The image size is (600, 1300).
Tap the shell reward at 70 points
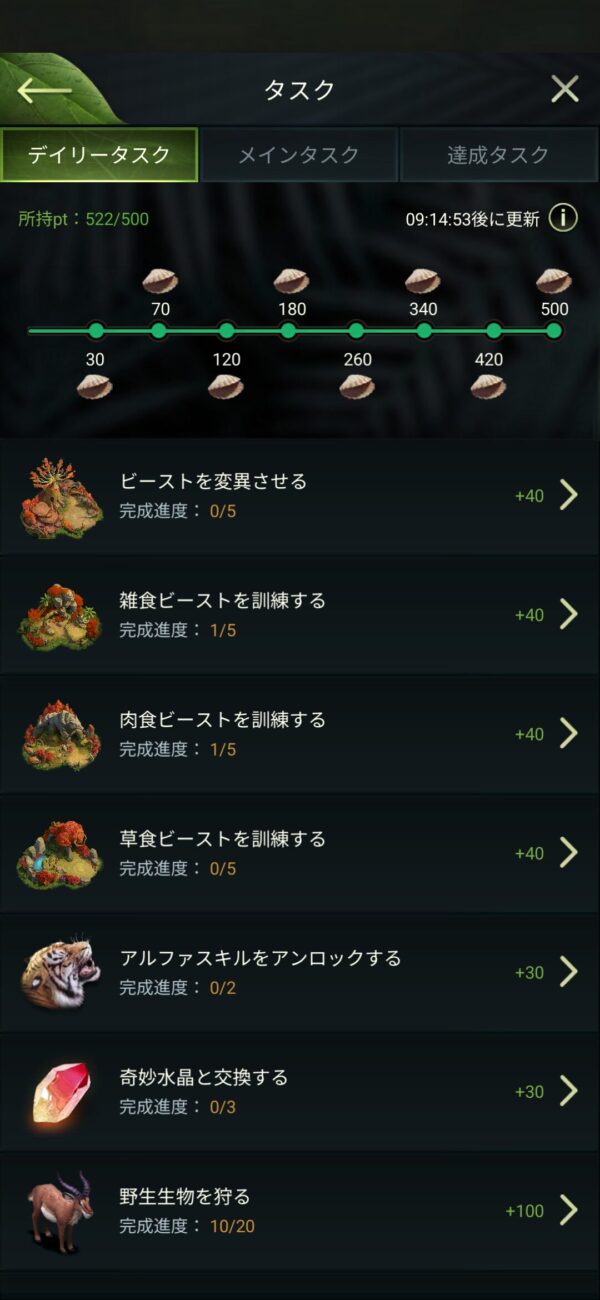[159, 281]
